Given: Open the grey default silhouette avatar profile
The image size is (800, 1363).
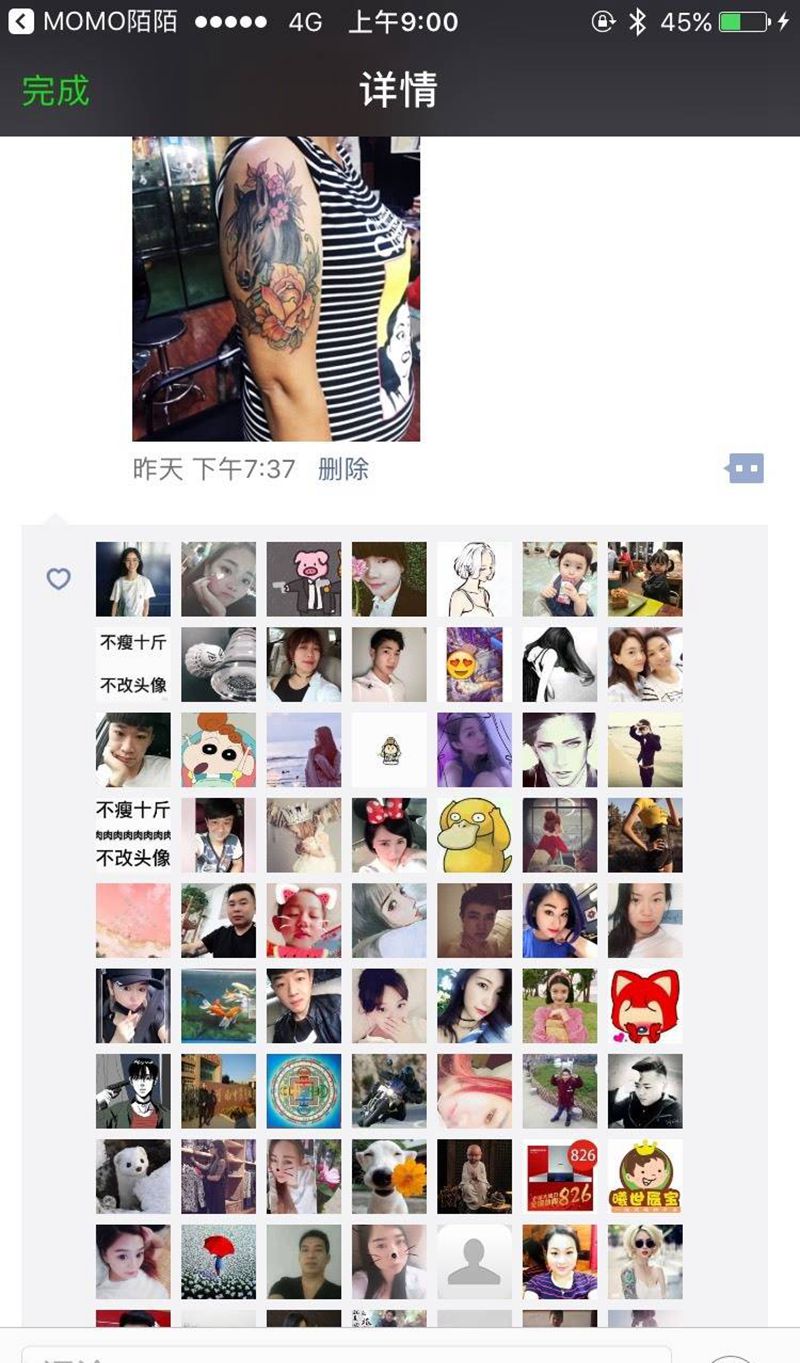Looking at the screenshot, I should coord(474,1261).
